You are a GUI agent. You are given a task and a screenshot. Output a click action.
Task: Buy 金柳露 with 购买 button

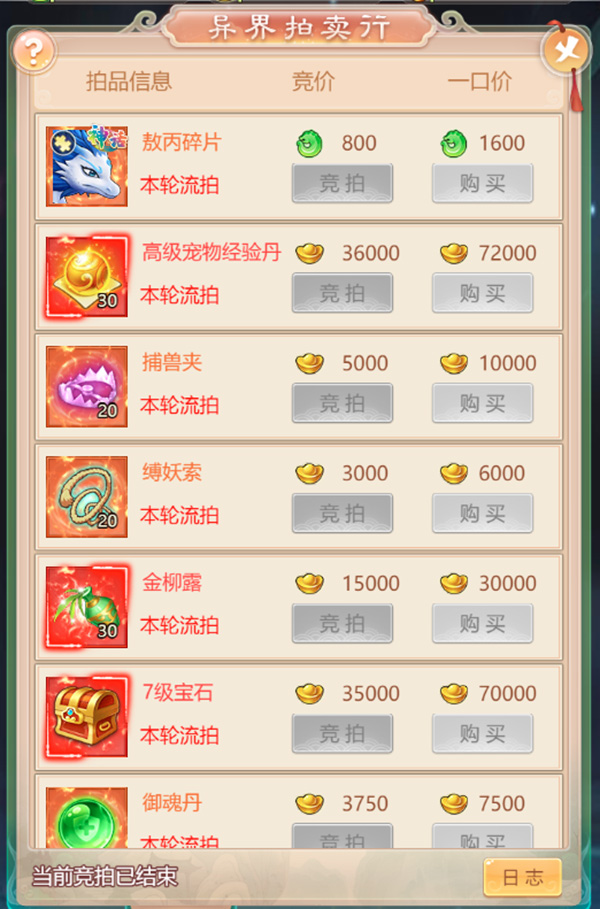click(x=482, y=624)
